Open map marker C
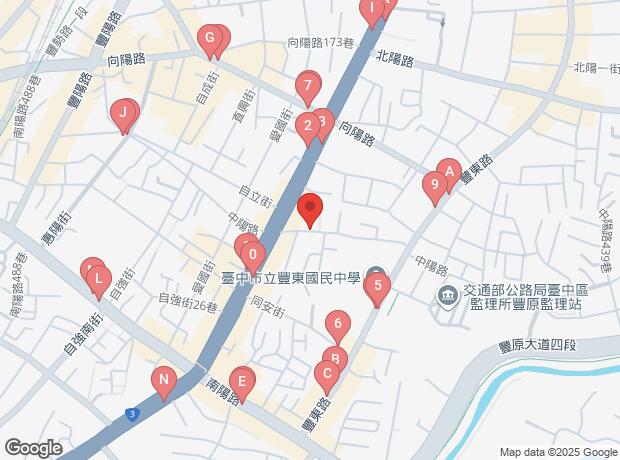This screenshot has height=460, width=620. 323,375
